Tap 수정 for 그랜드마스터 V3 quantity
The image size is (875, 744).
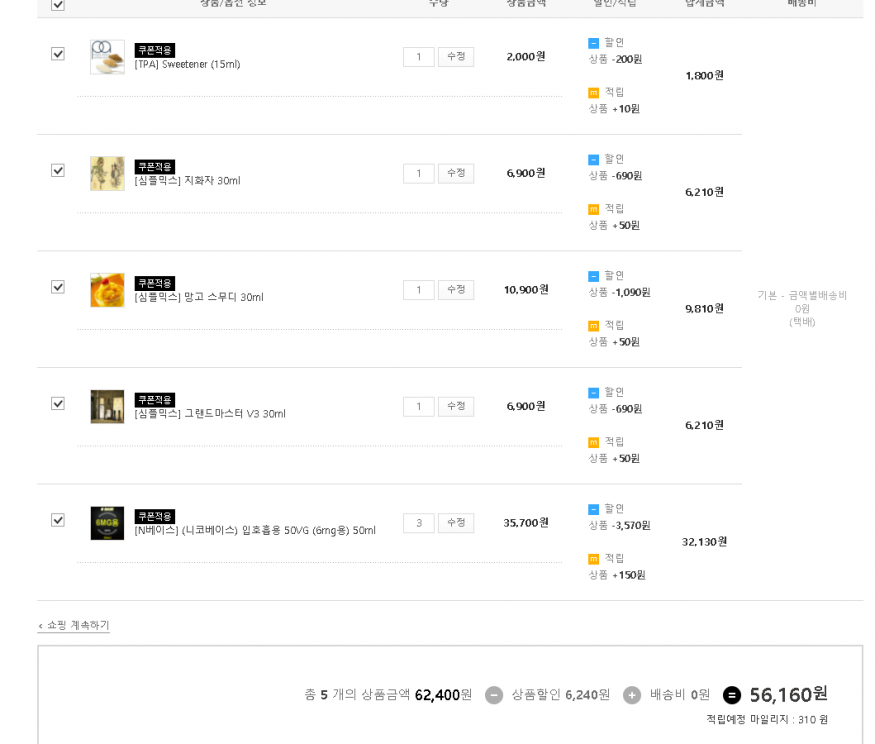(455, 406)
